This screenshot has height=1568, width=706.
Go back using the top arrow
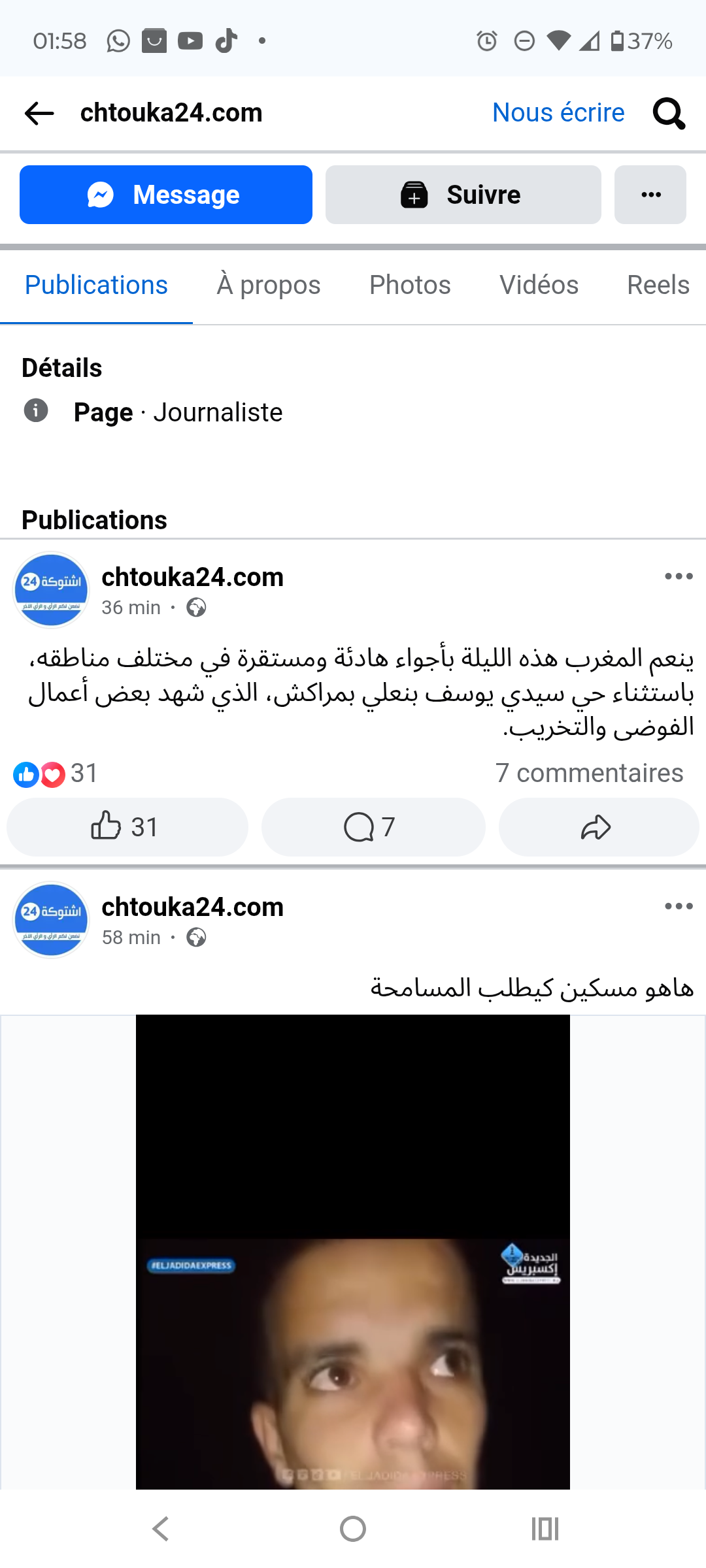click(39, 114)
